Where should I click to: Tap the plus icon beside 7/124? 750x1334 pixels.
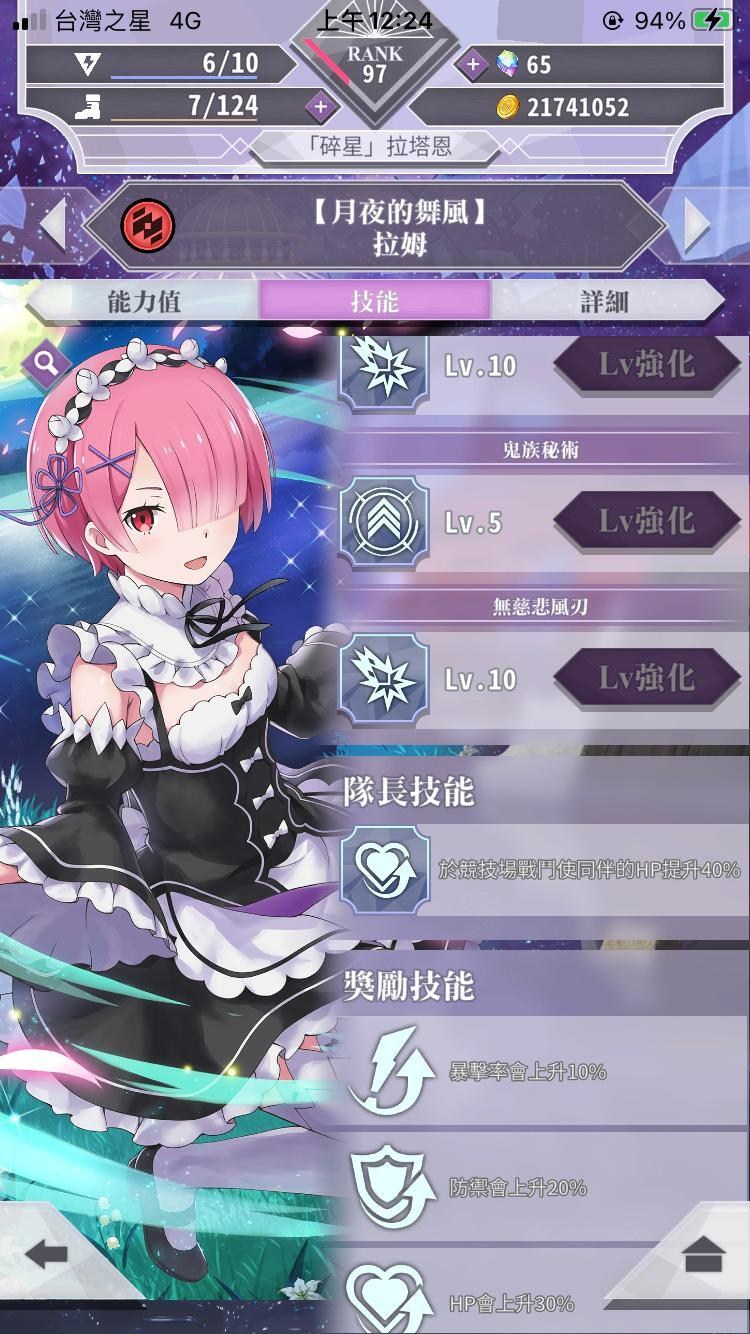click(320, 106)
